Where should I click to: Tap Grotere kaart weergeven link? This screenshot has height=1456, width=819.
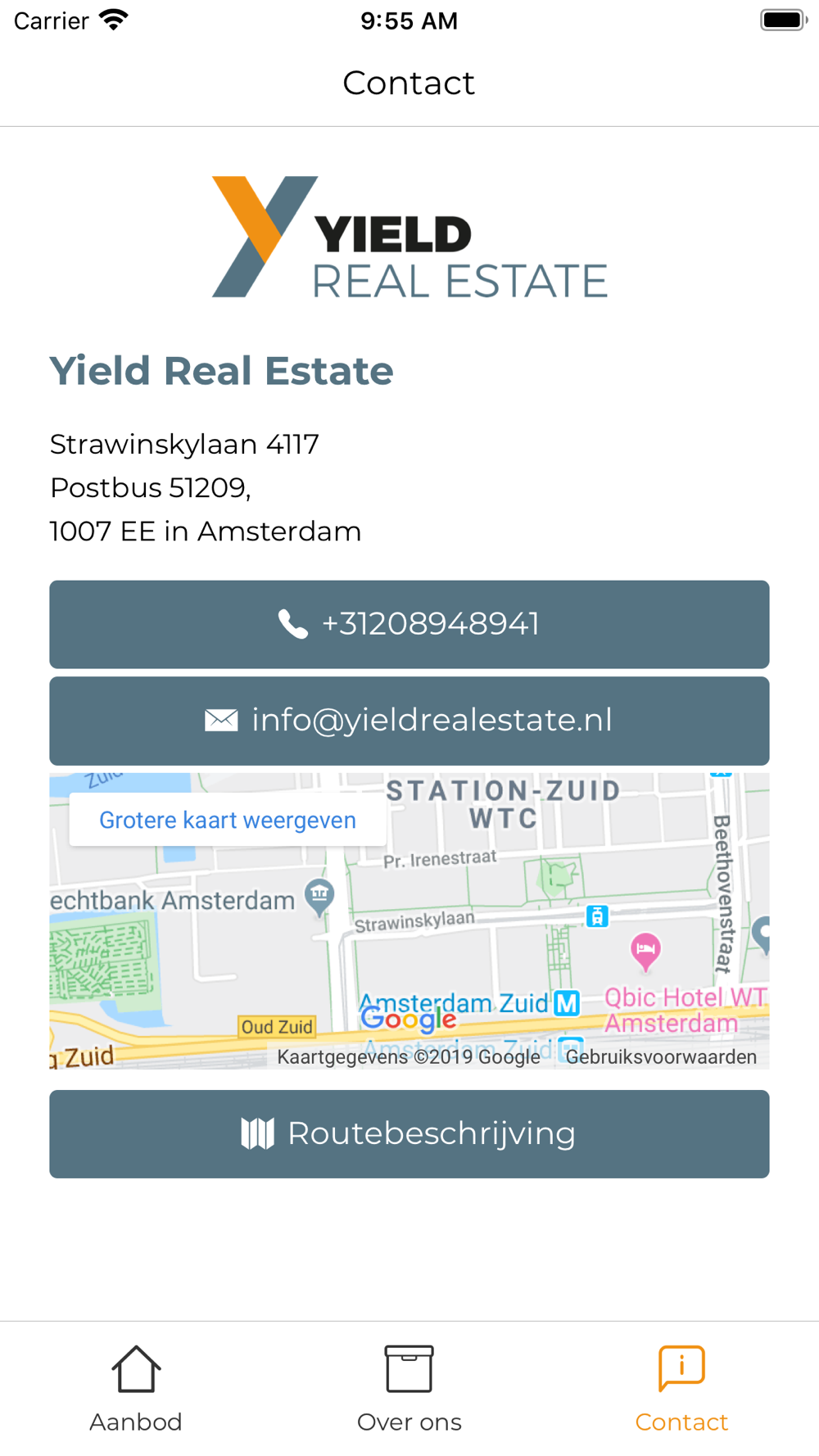(x=228, y=820)
